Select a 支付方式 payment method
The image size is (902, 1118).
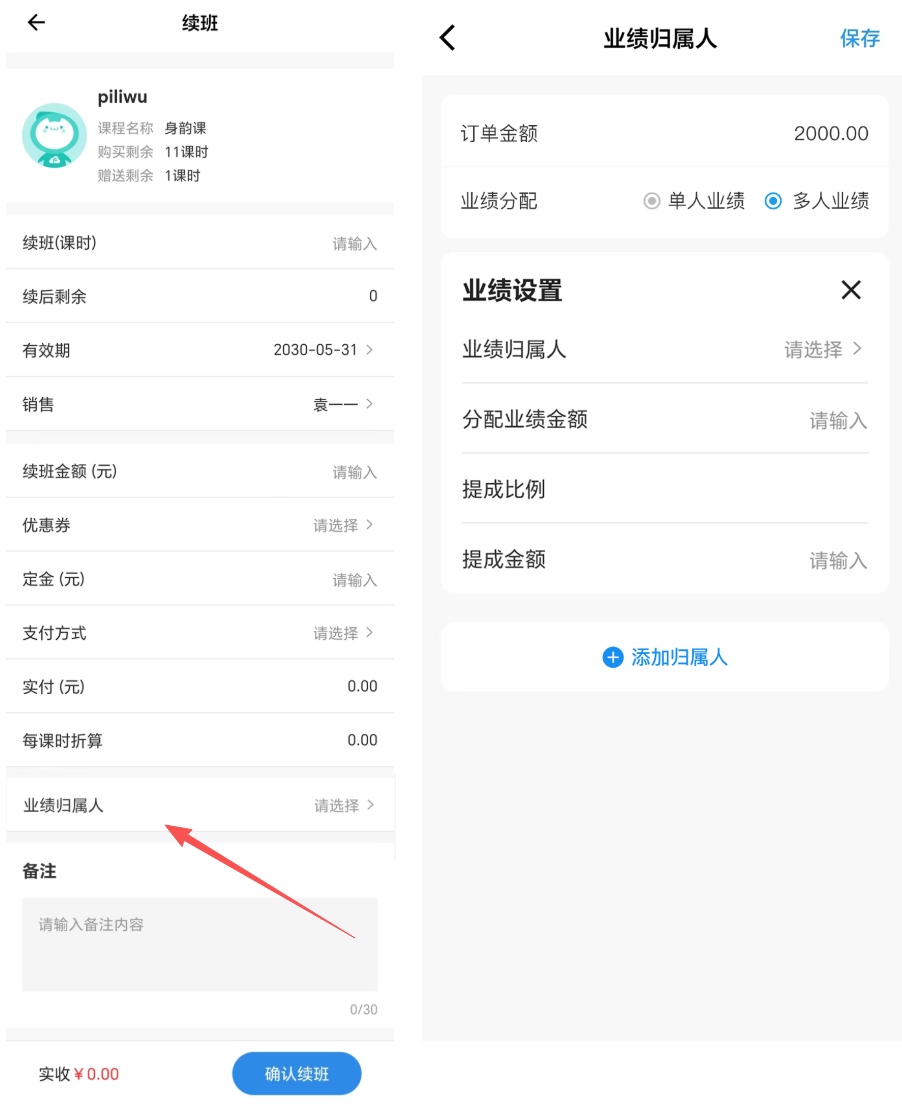pyautogui.click(x=342, y=633)
